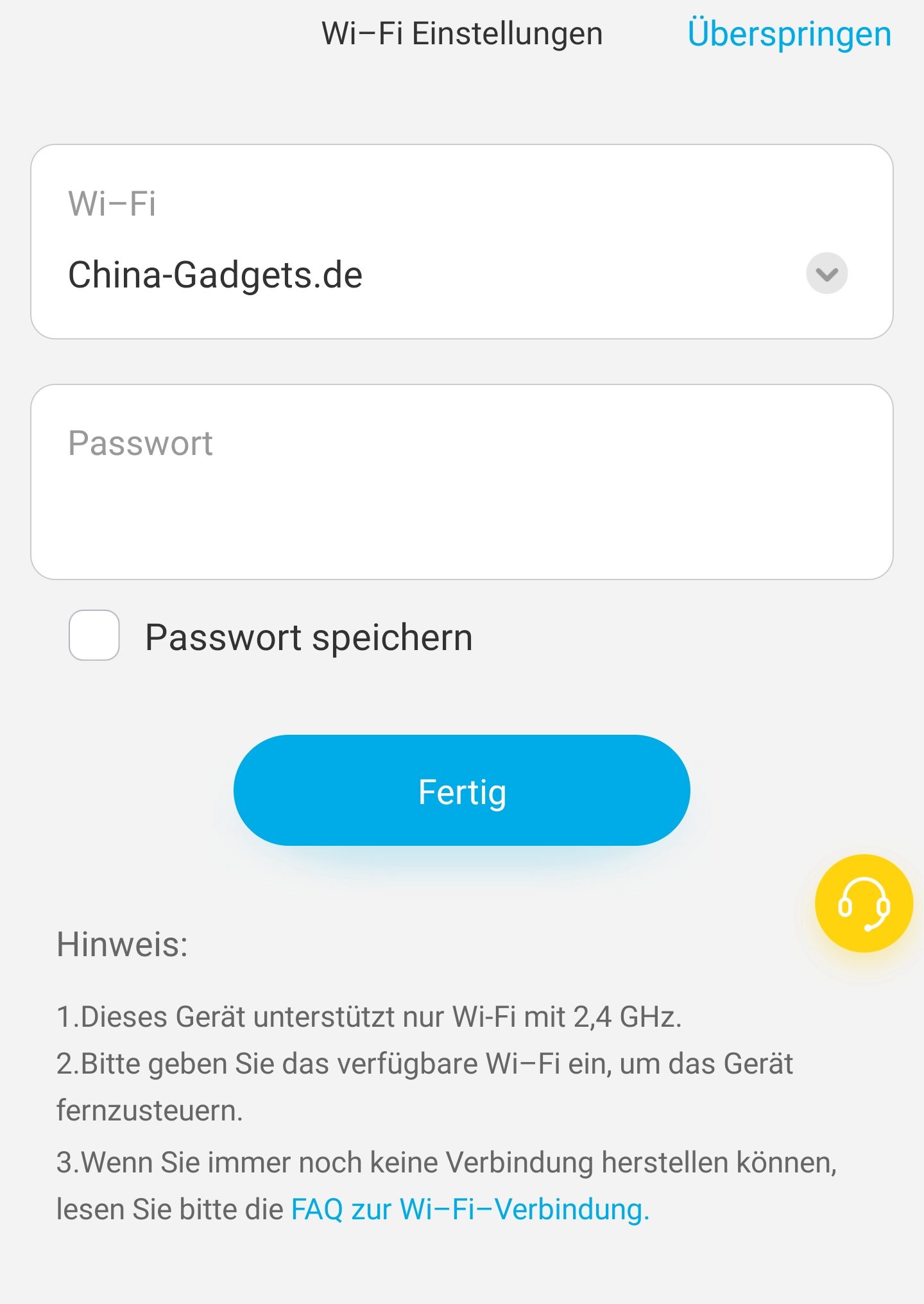Open FAQ zur Wi-Fi-Verbindung link
The width and height of the screenshot is (924, 1304).
(x=470, y=1210)
